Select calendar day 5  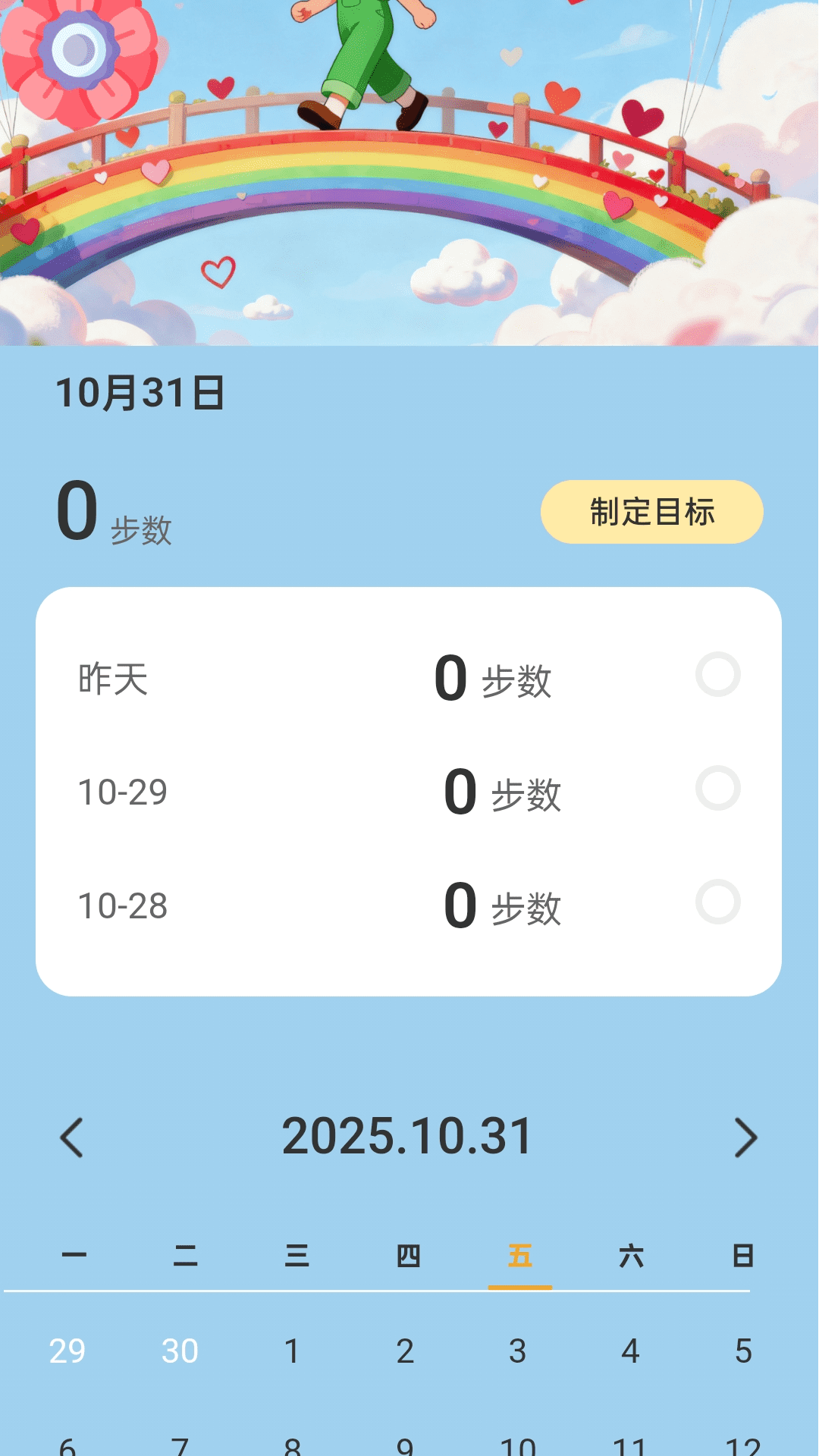[x=743, y=1351]
